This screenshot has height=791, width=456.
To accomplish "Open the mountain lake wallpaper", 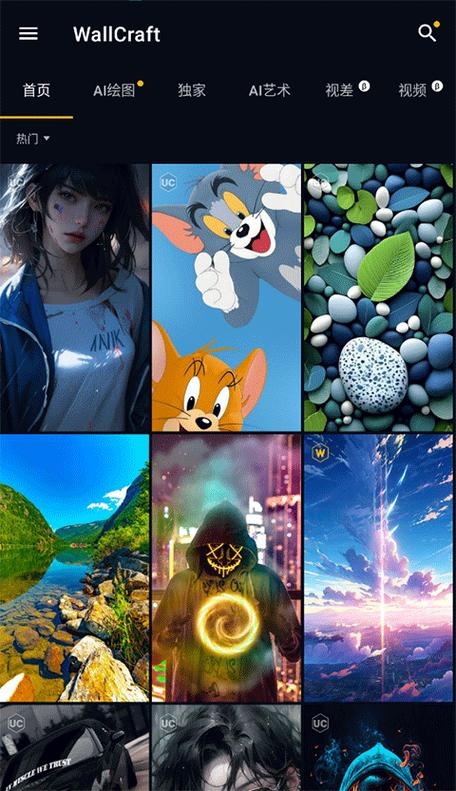I will point(75,568).
